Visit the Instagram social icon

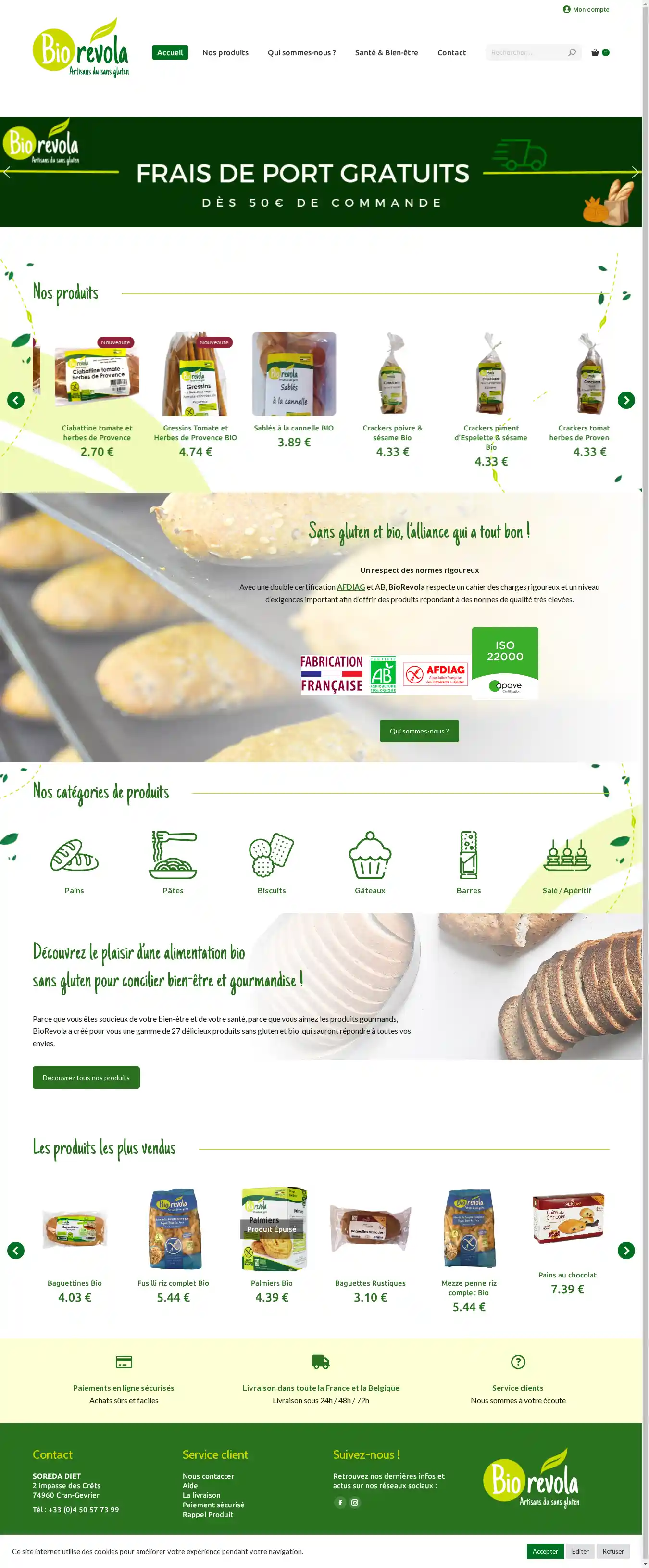(355, 1502)
